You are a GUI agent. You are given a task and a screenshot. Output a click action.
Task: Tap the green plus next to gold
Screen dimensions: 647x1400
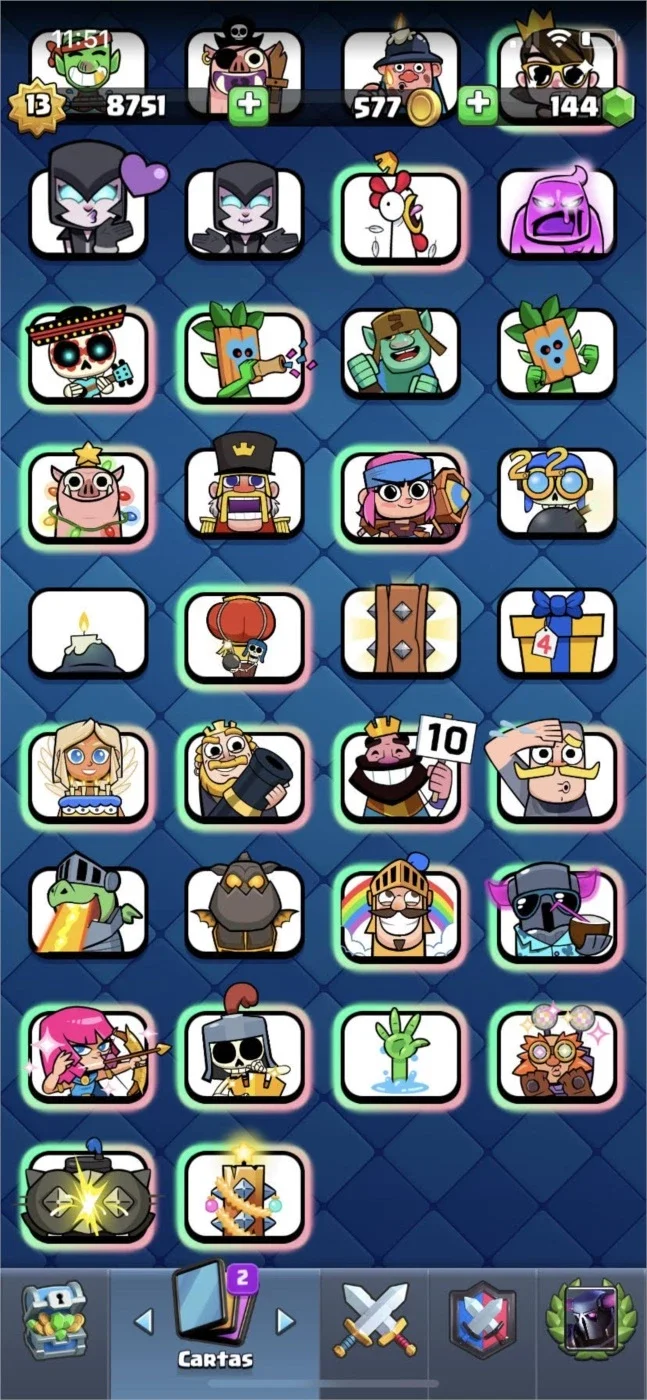coord(479,105)
